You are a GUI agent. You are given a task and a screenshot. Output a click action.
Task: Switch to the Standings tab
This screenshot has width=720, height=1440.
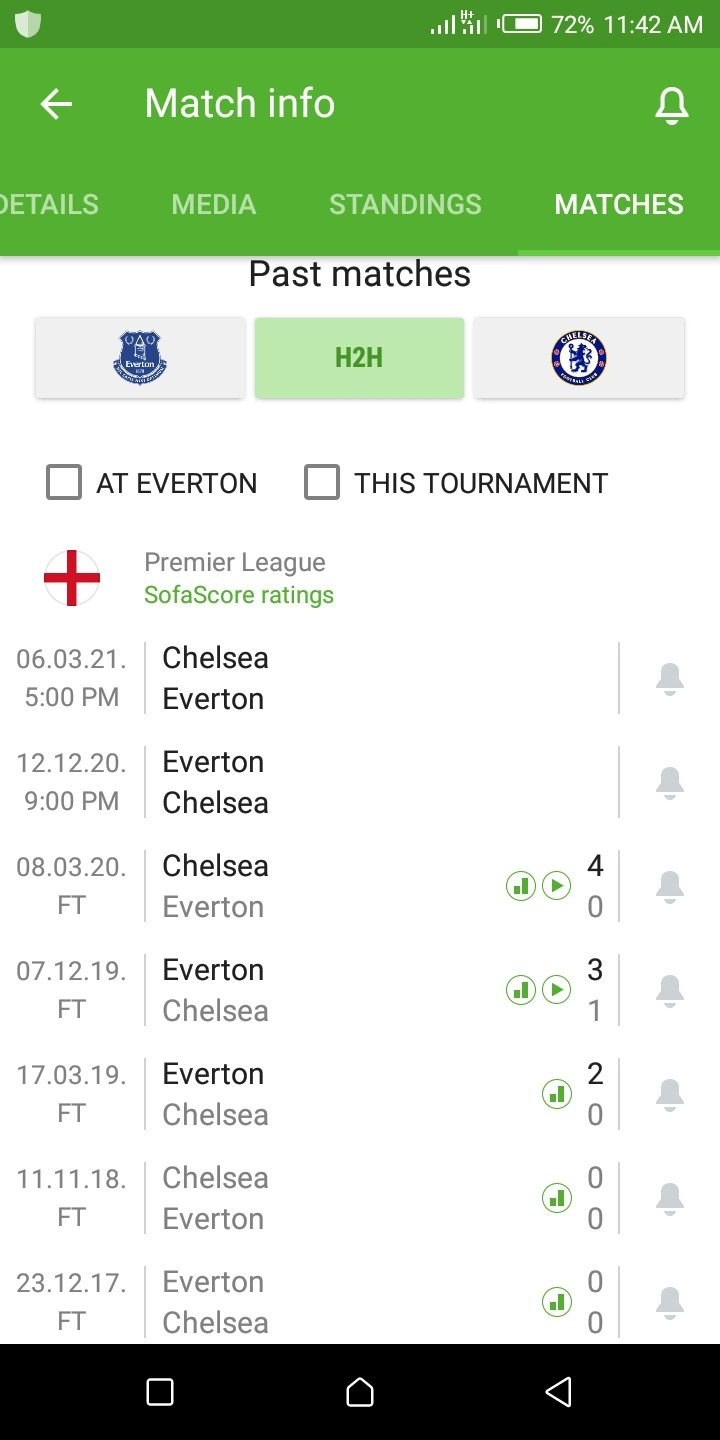tap(405, 204)
